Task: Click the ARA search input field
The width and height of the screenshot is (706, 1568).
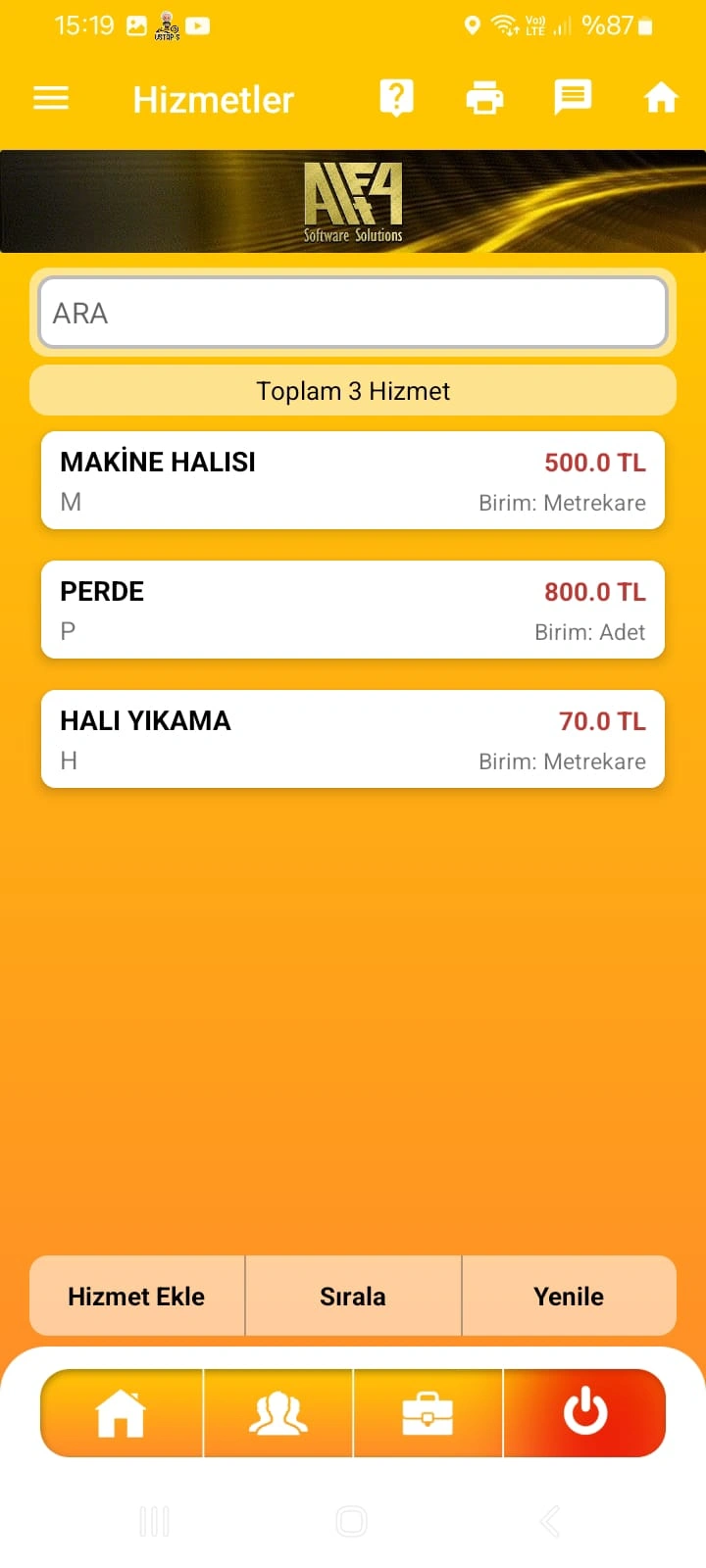Action: (x=353, y=312)
